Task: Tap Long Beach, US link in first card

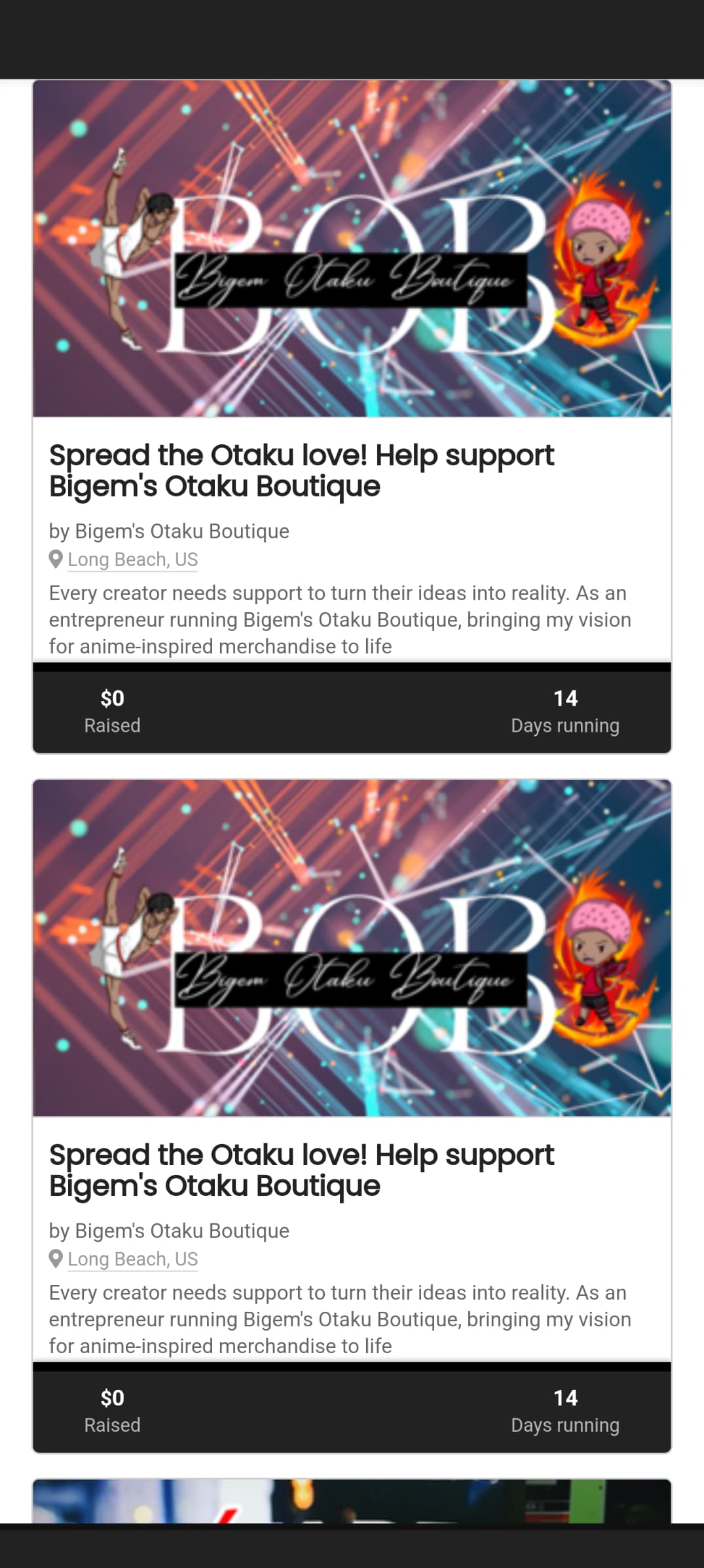Action: (132, 560)
